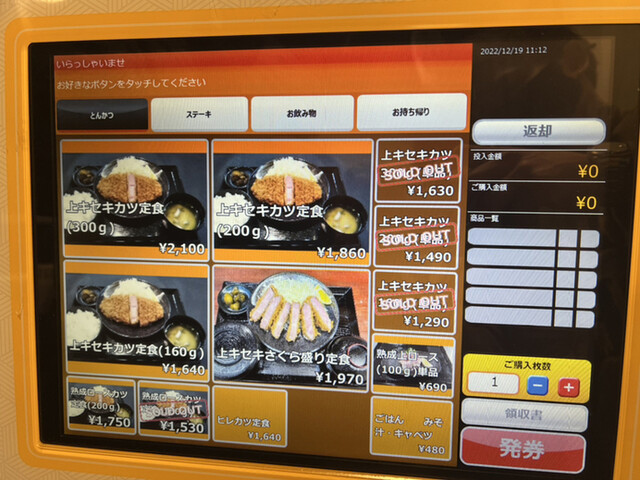Screen dimensions: 640x480
Task: Select 熟成ロースカツ定食 200g for ¥1,750
Action: click(x=100, y=406)
